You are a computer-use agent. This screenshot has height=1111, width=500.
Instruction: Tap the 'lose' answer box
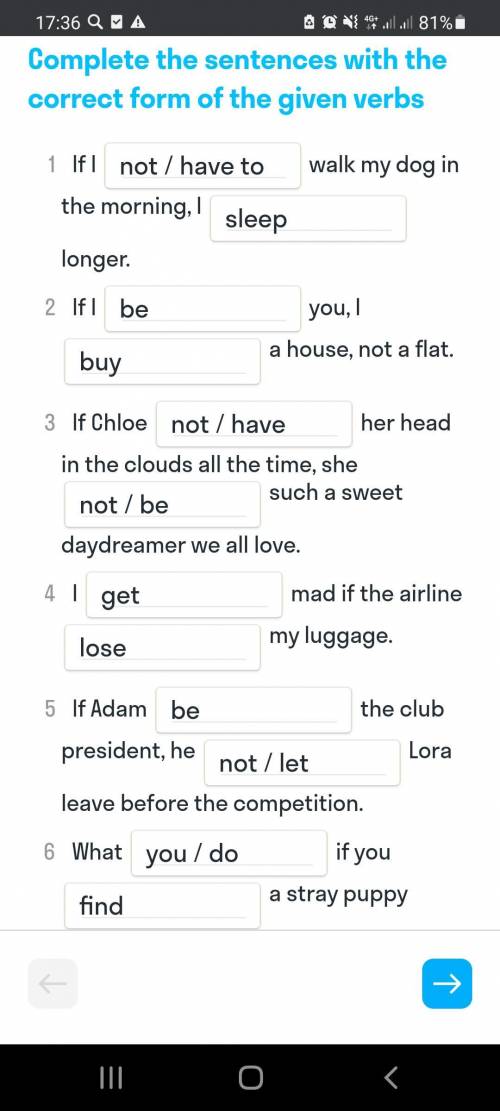coord(162,647)
